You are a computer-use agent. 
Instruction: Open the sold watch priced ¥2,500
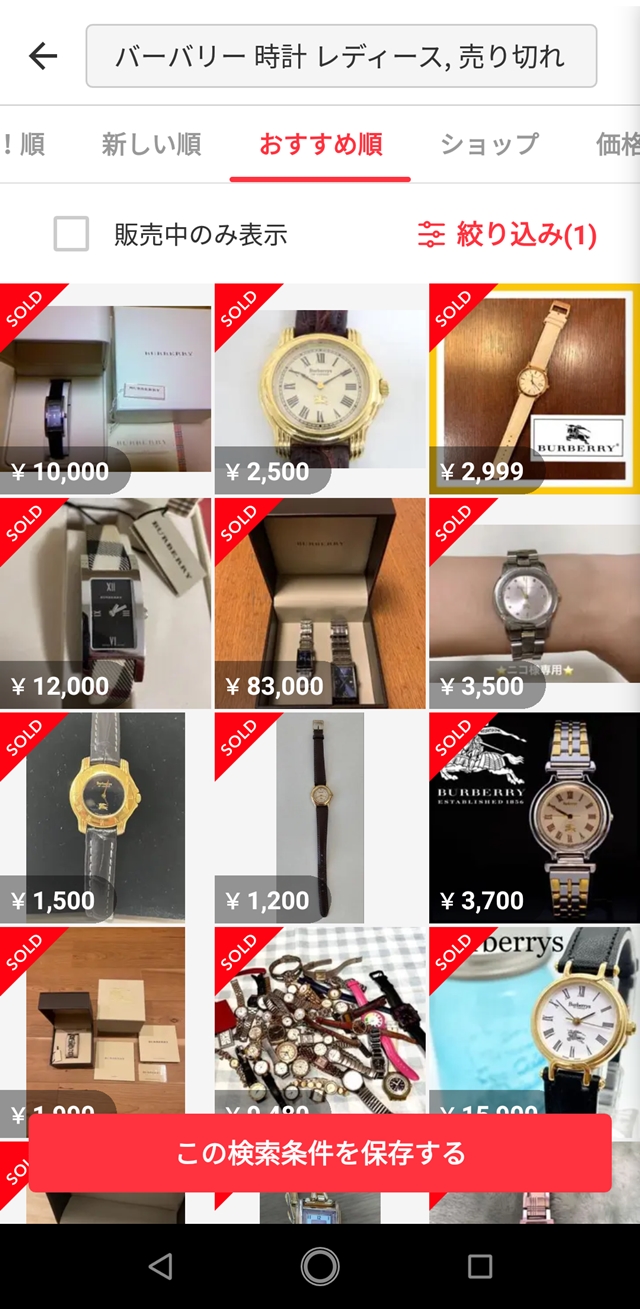click(320, 390)
